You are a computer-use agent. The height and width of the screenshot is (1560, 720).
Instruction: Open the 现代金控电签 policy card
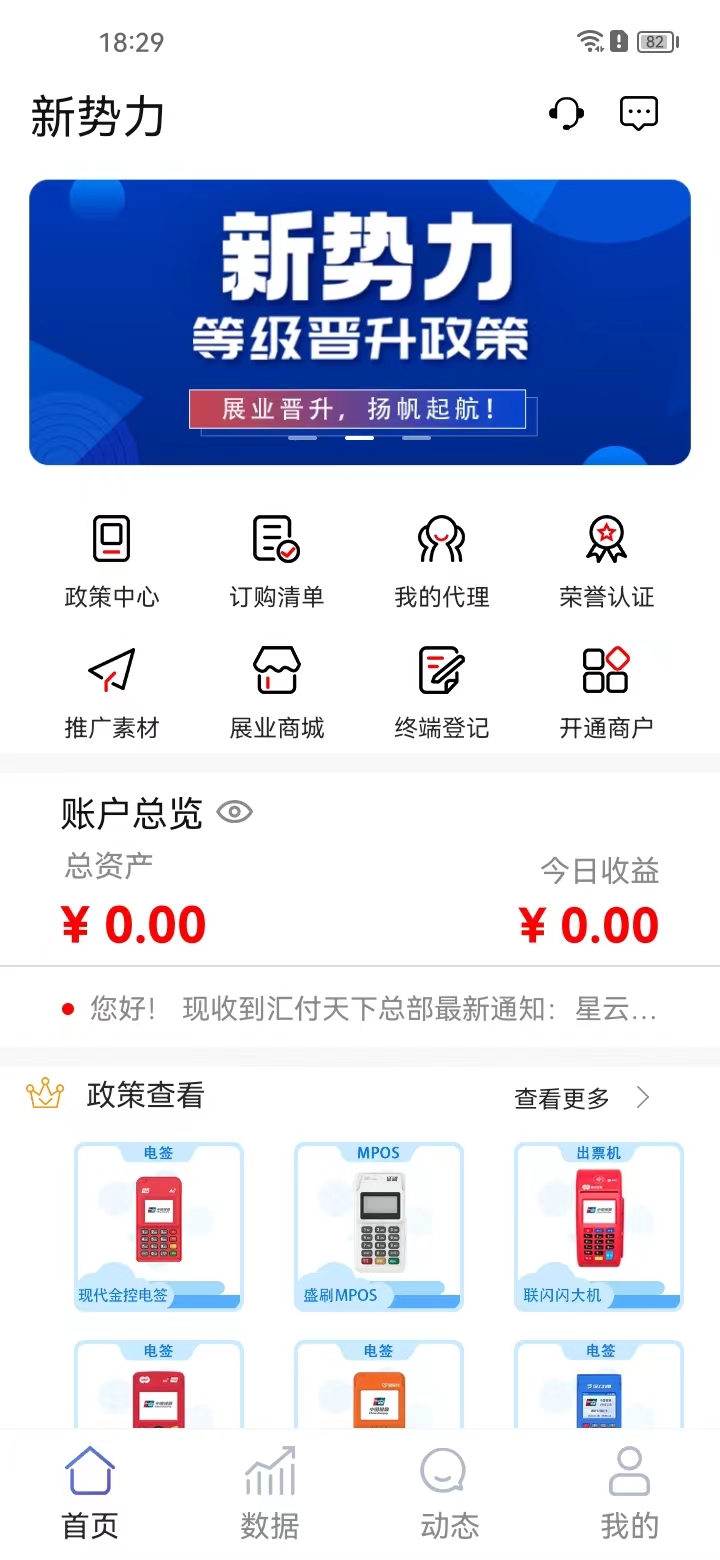coord(159,1226)
